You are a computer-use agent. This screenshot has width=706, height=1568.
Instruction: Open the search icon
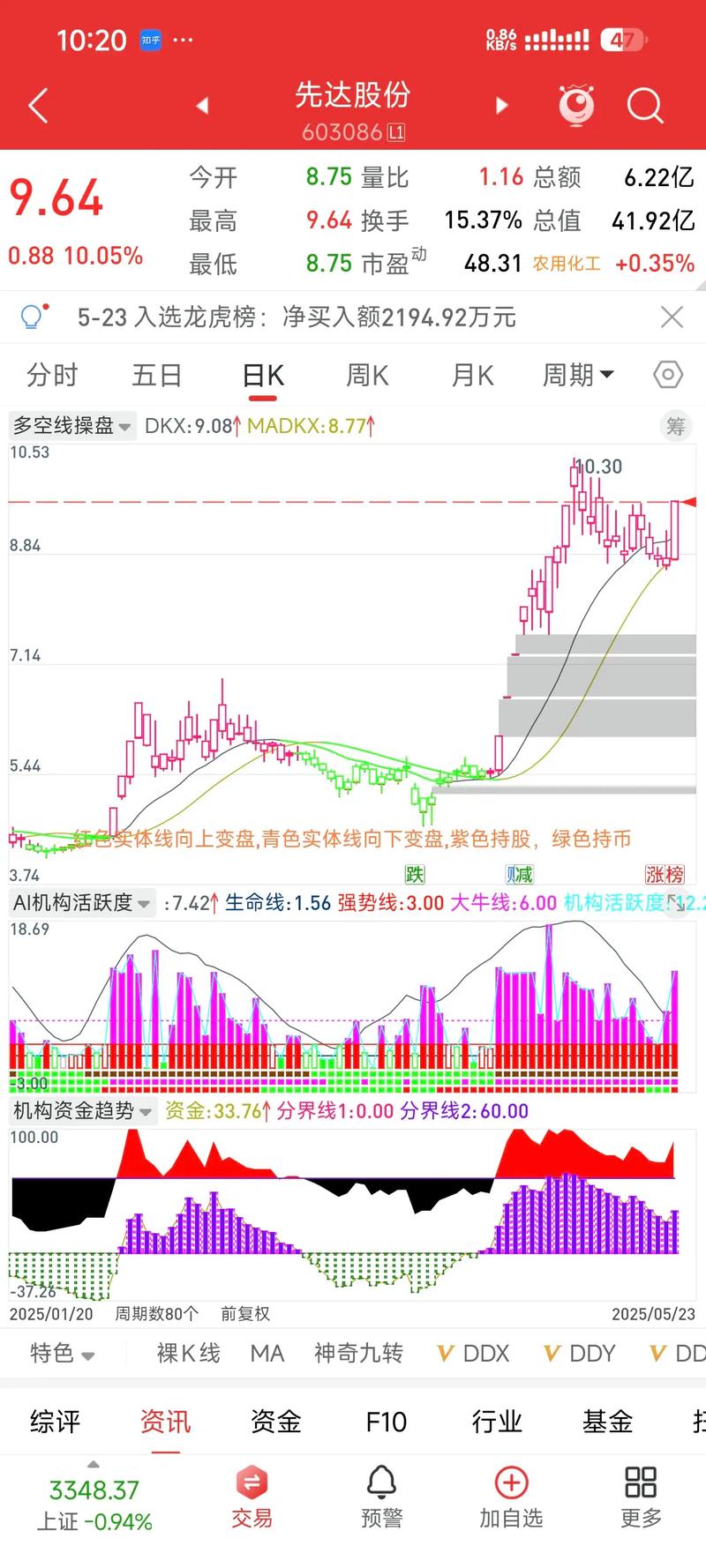[645, 105]
